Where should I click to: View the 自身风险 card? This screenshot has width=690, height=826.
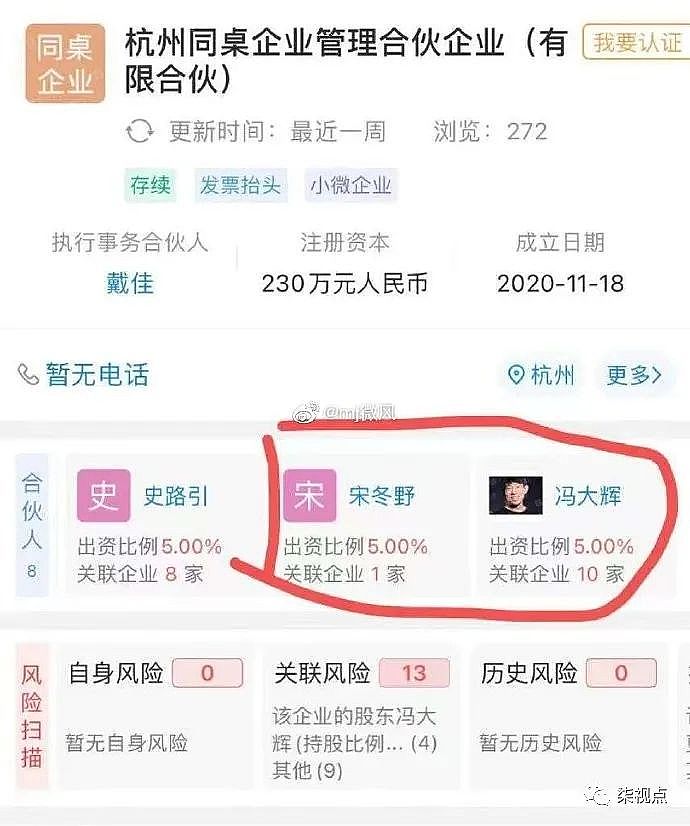[156, 710]
